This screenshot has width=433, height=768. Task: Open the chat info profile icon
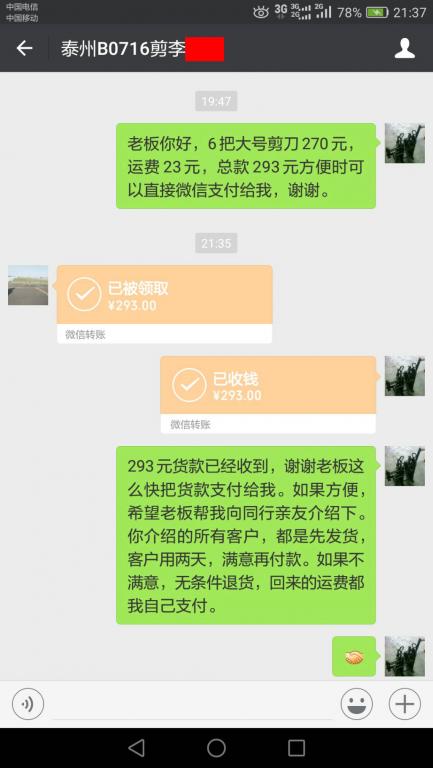405,48
